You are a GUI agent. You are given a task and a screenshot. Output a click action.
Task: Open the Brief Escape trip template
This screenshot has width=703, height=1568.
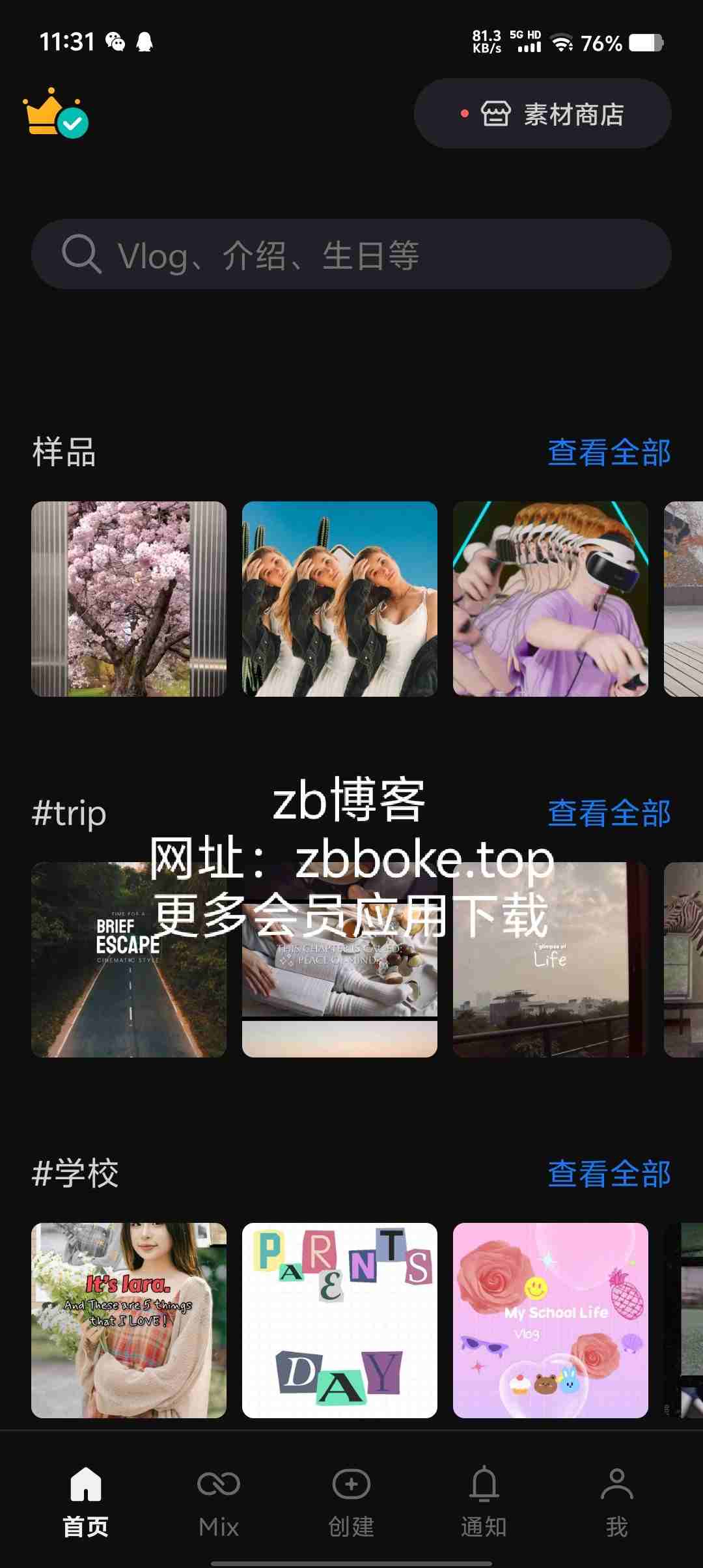tap(129, 959)
